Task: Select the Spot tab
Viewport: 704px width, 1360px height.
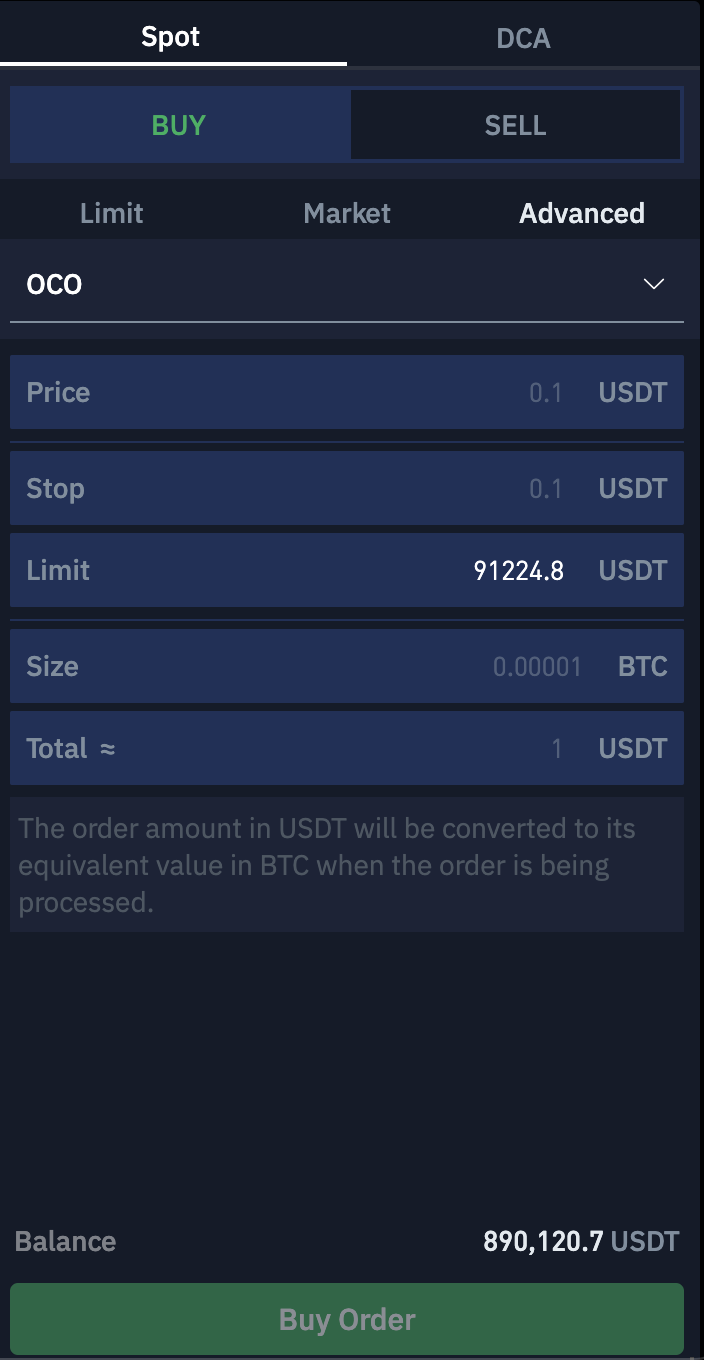Action: [x=170, y=38]
